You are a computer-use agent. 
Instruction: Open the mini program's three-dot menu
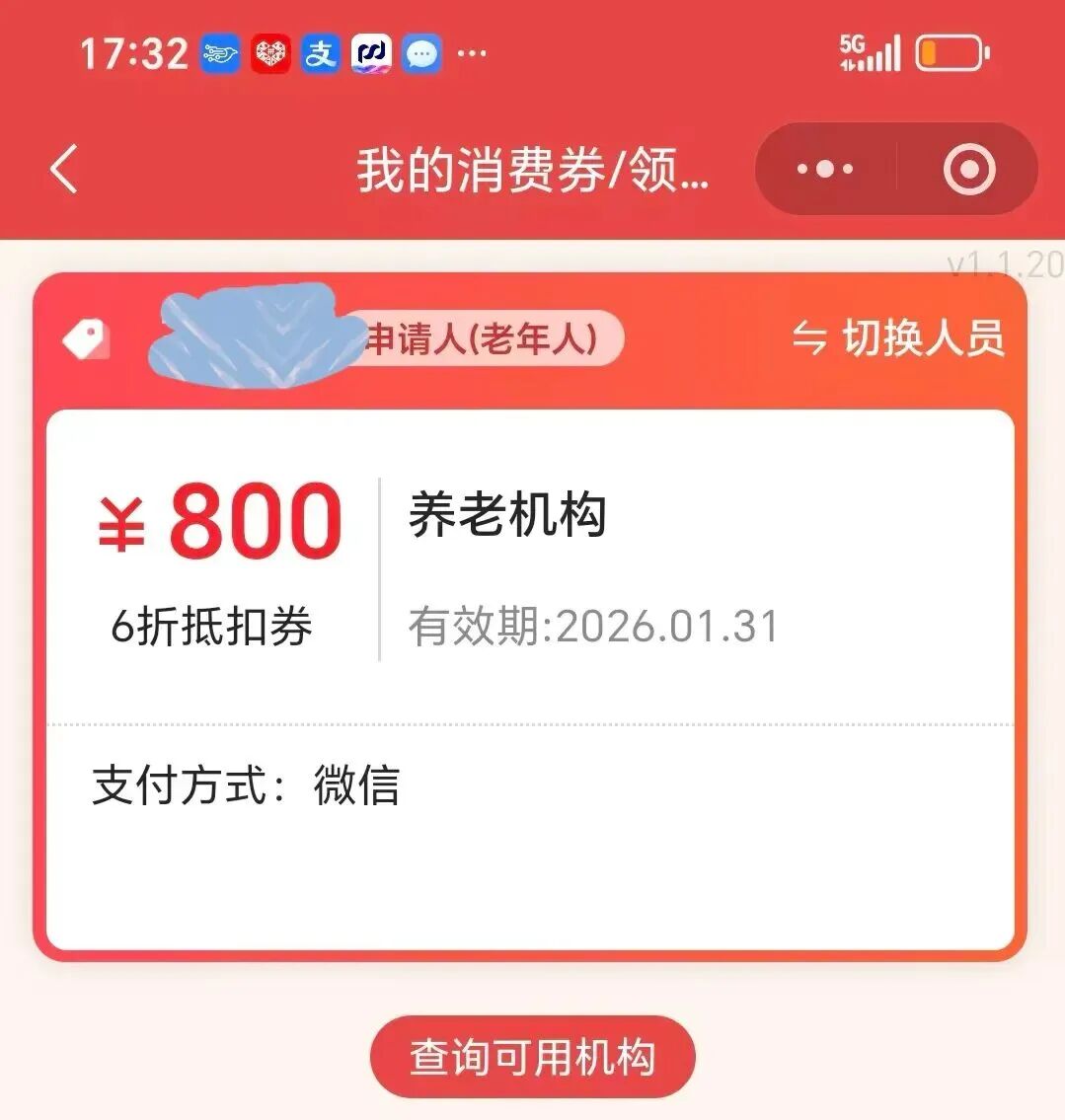pyautogui.click(x=825, y=169)
